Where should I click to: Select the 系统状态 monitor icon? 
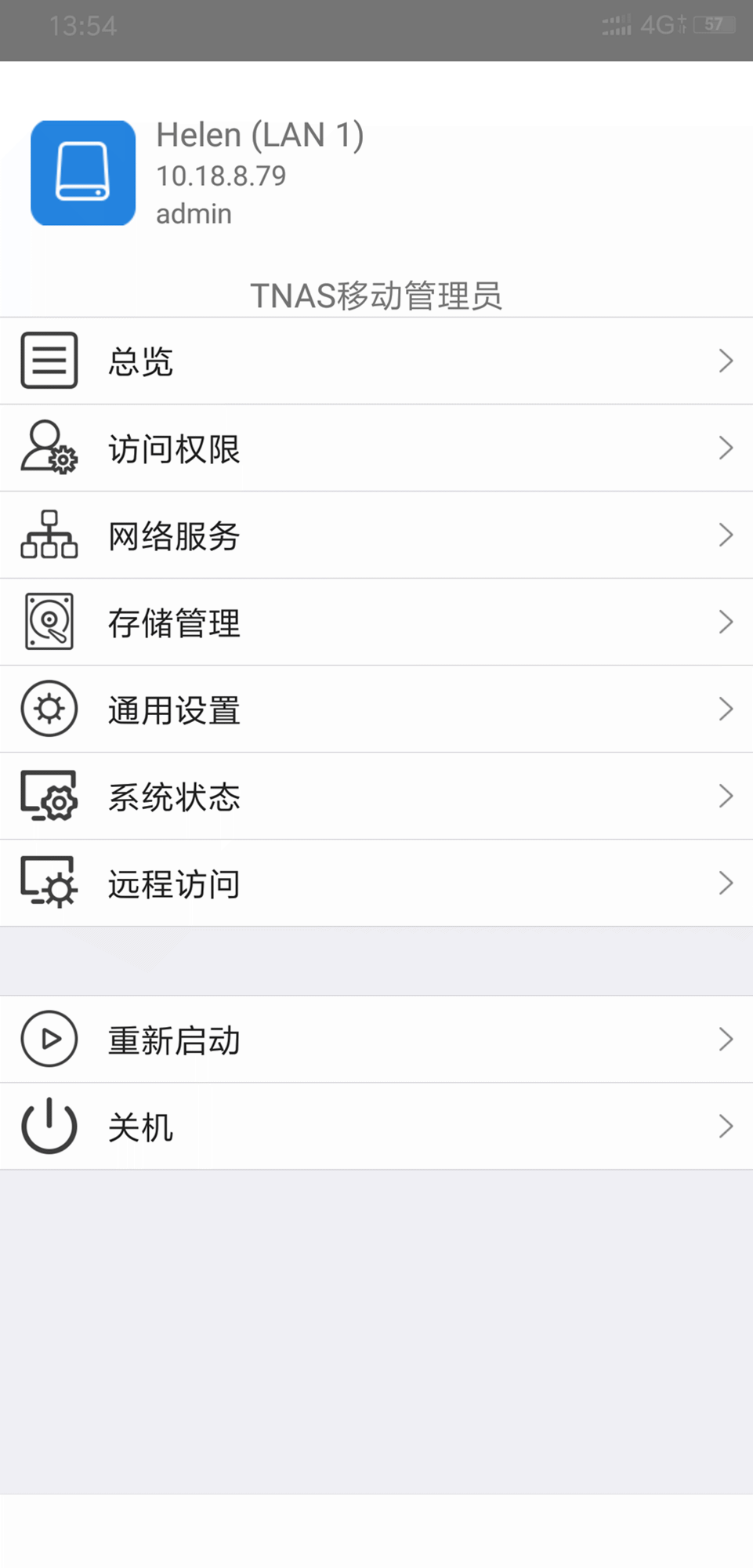[49, 796]
